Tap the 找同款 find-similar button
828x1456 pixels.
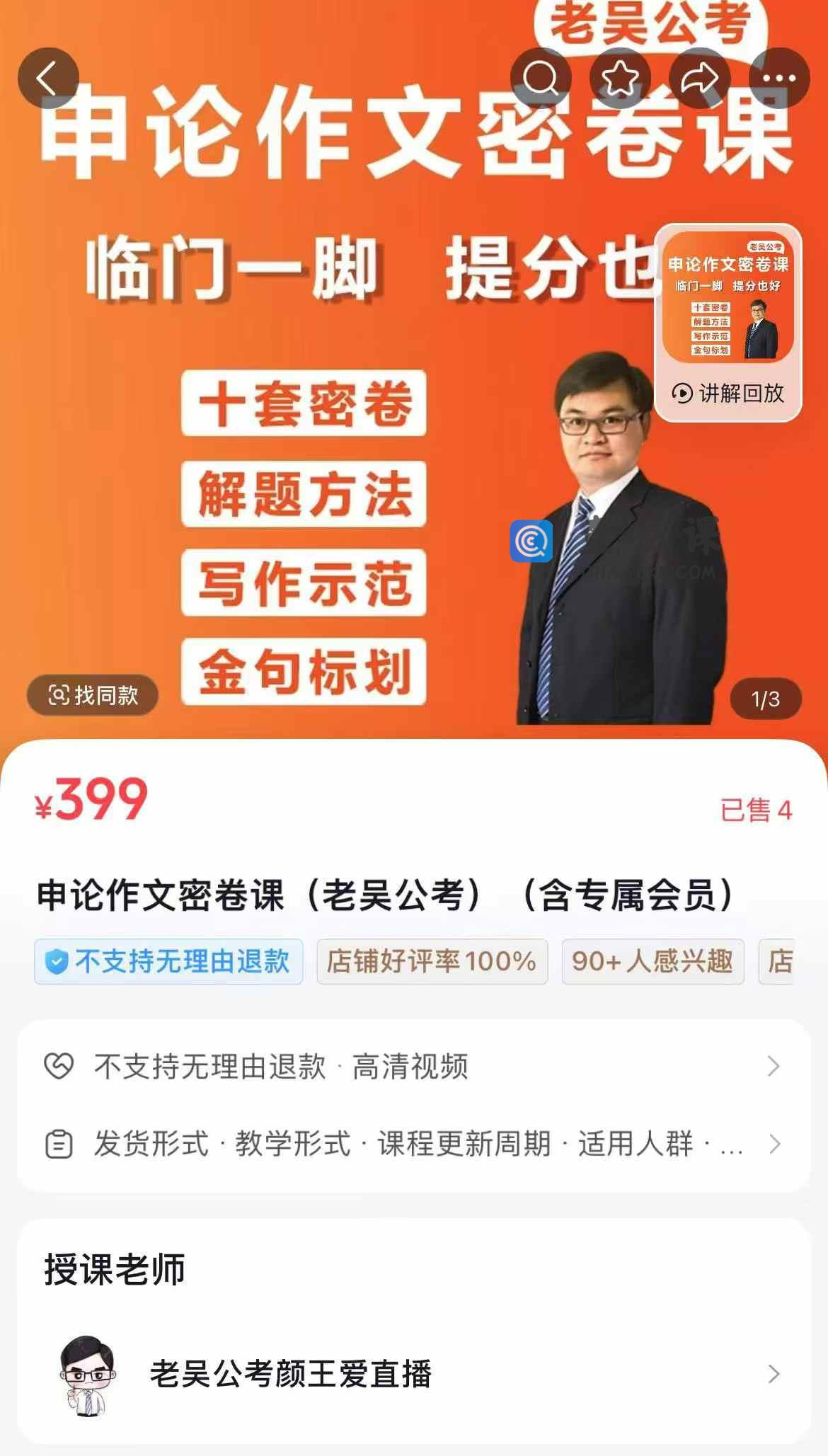93,695
